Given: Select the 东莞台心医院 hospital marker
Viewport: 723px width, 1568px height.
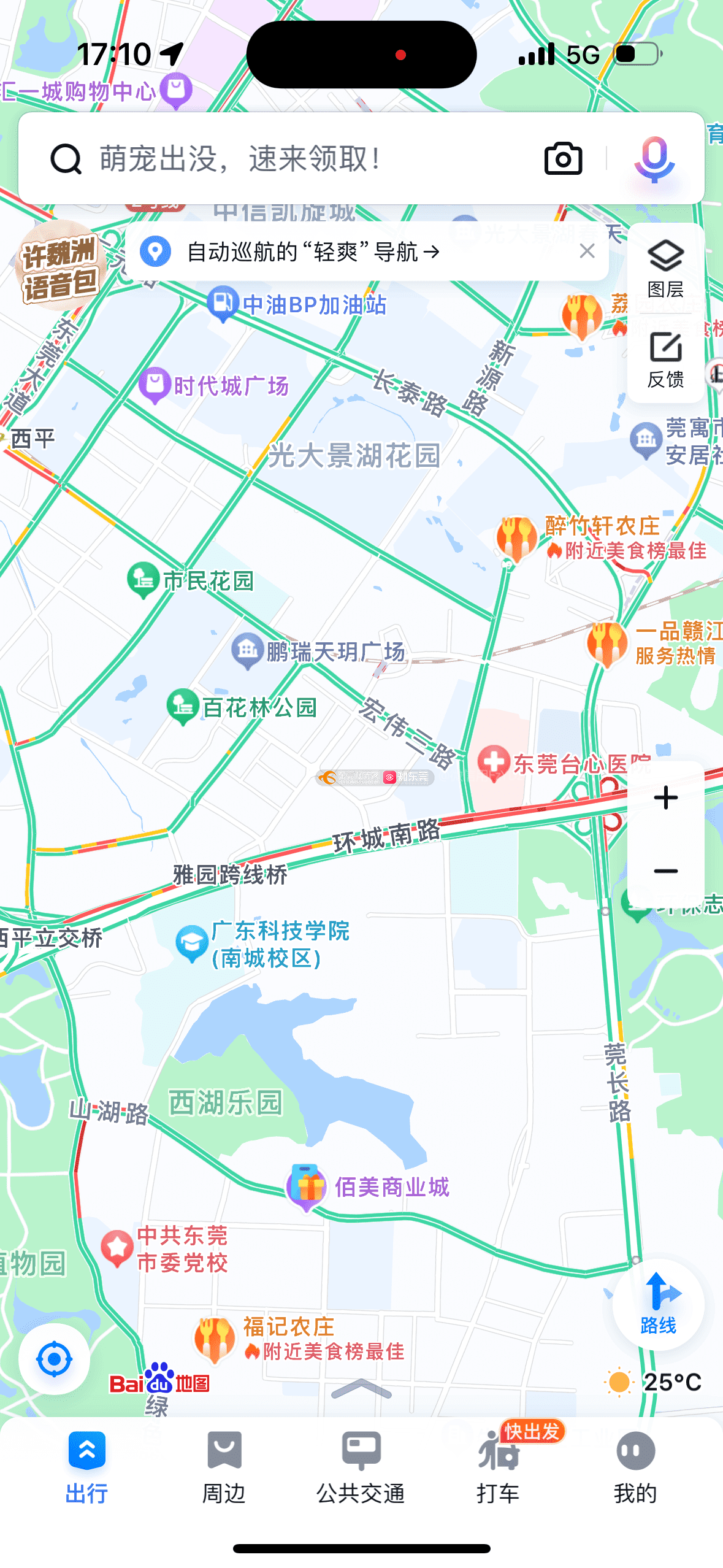Looking at the screenshot, I should click(494, 763).
